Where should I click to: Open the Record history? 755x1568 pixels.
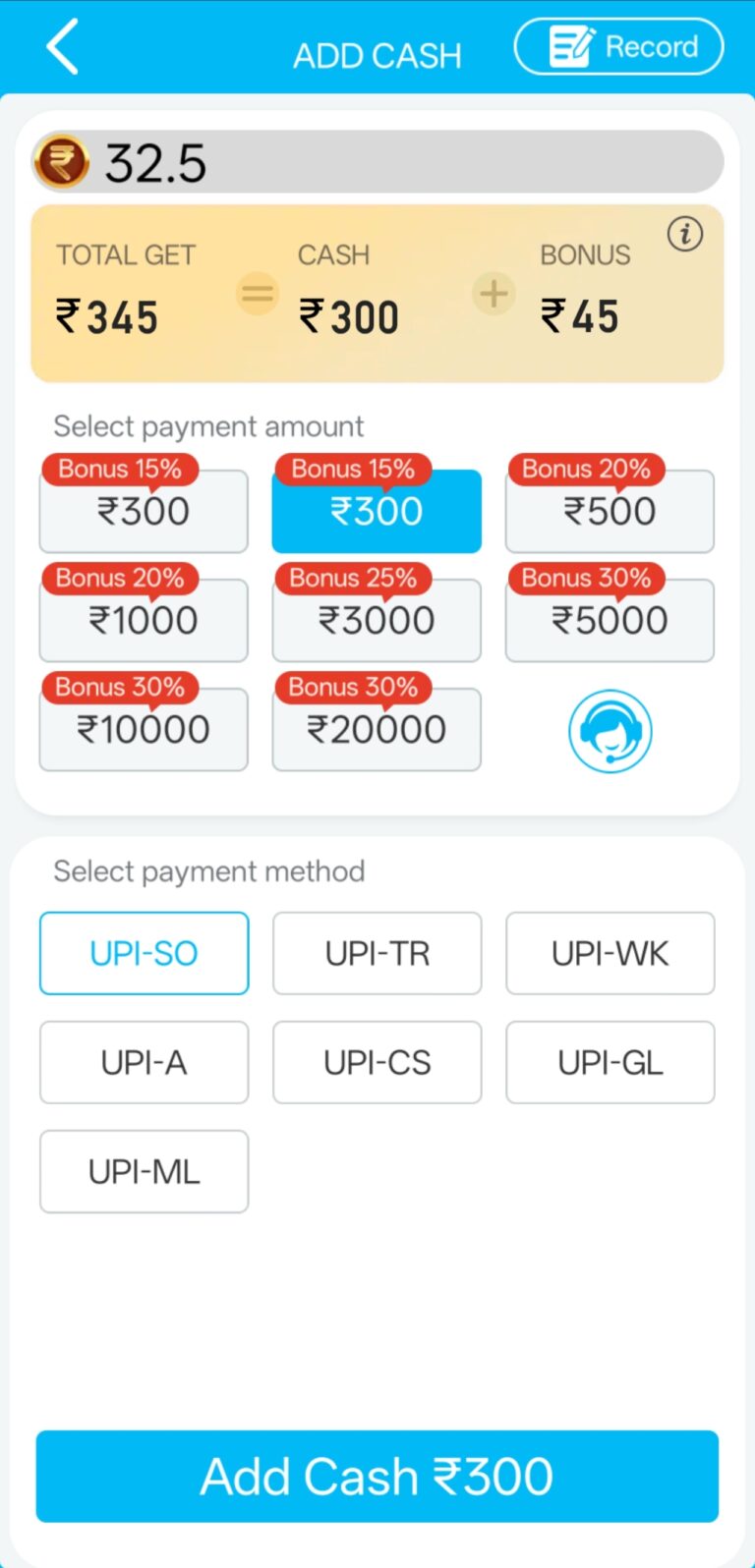pos(619,47)
